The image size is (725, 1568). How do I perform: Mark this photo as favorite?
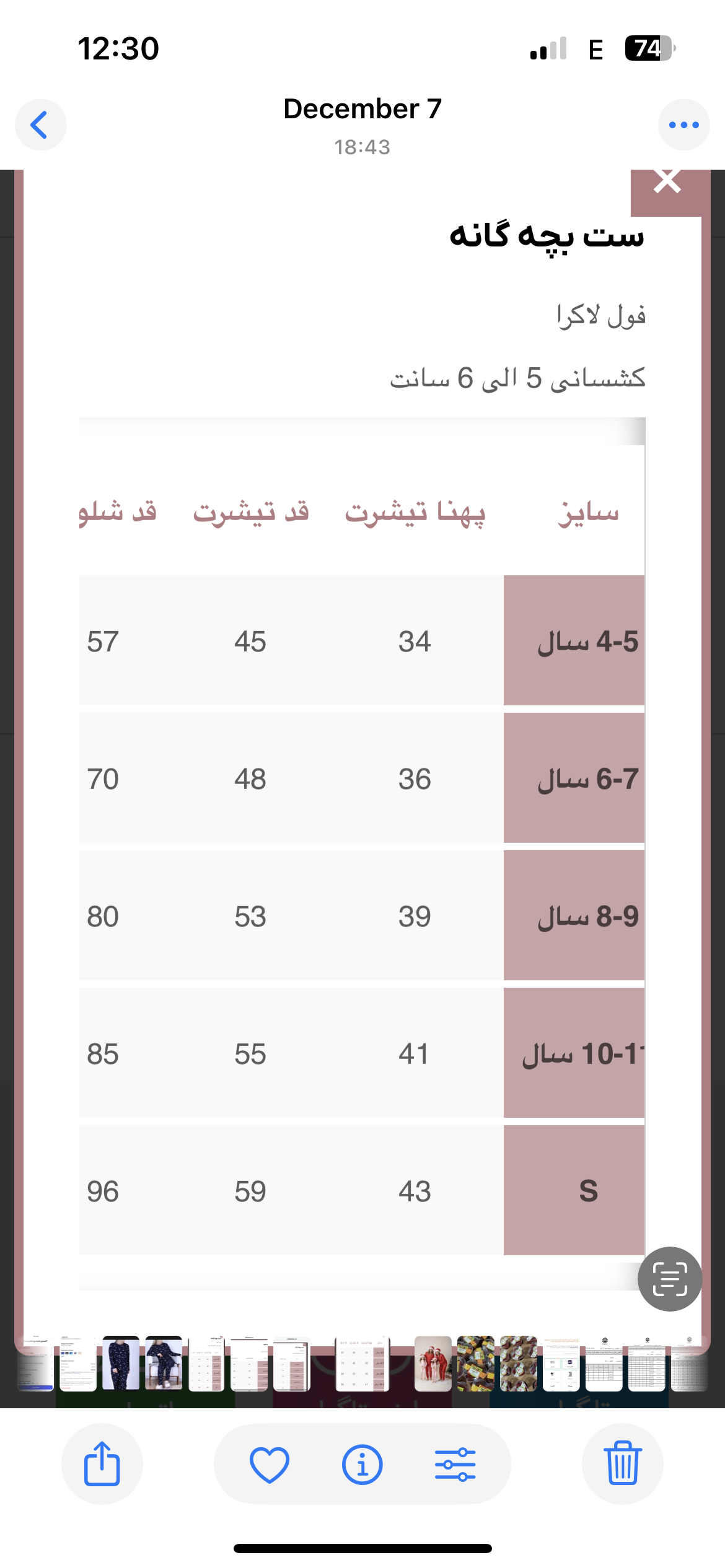point(270,1464)
